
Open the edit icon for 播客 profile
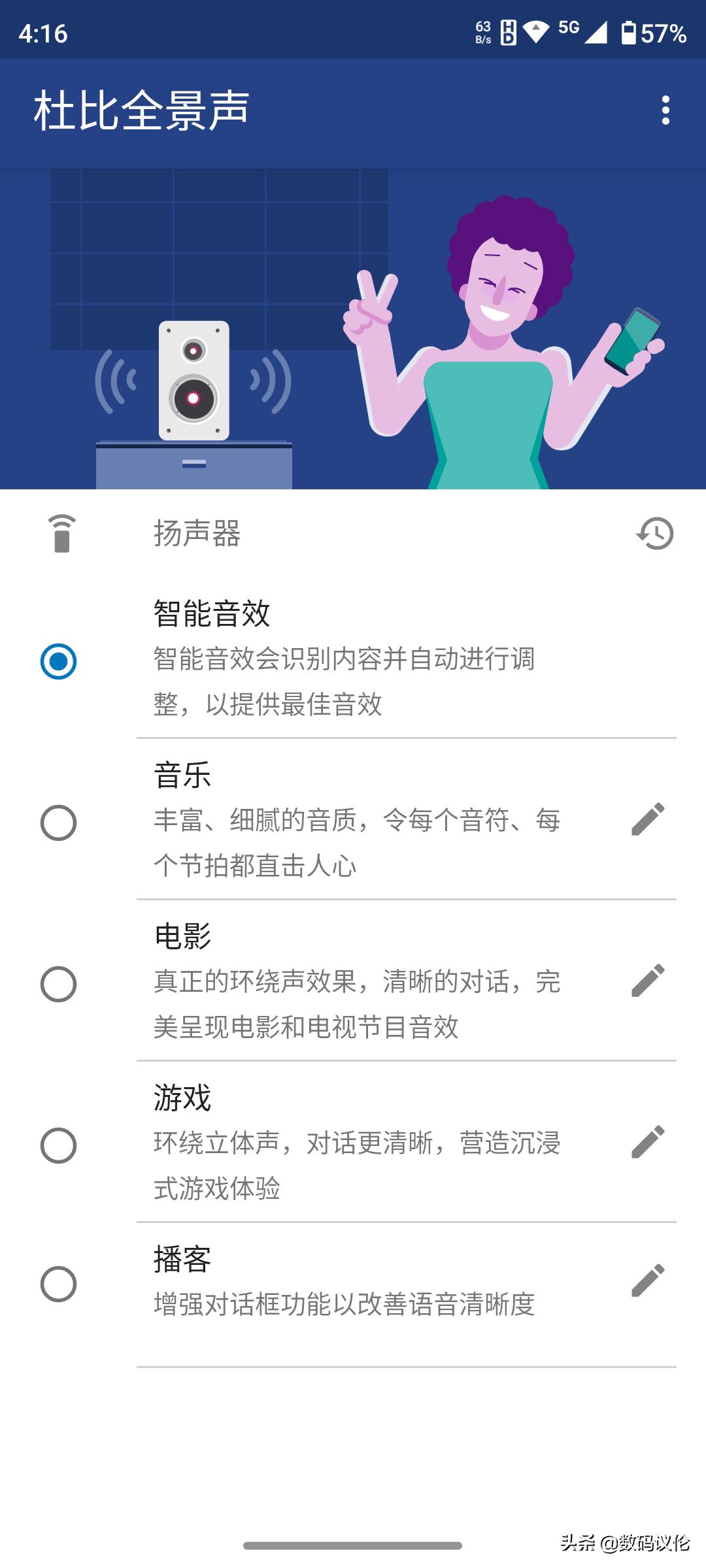point(648,1281)
